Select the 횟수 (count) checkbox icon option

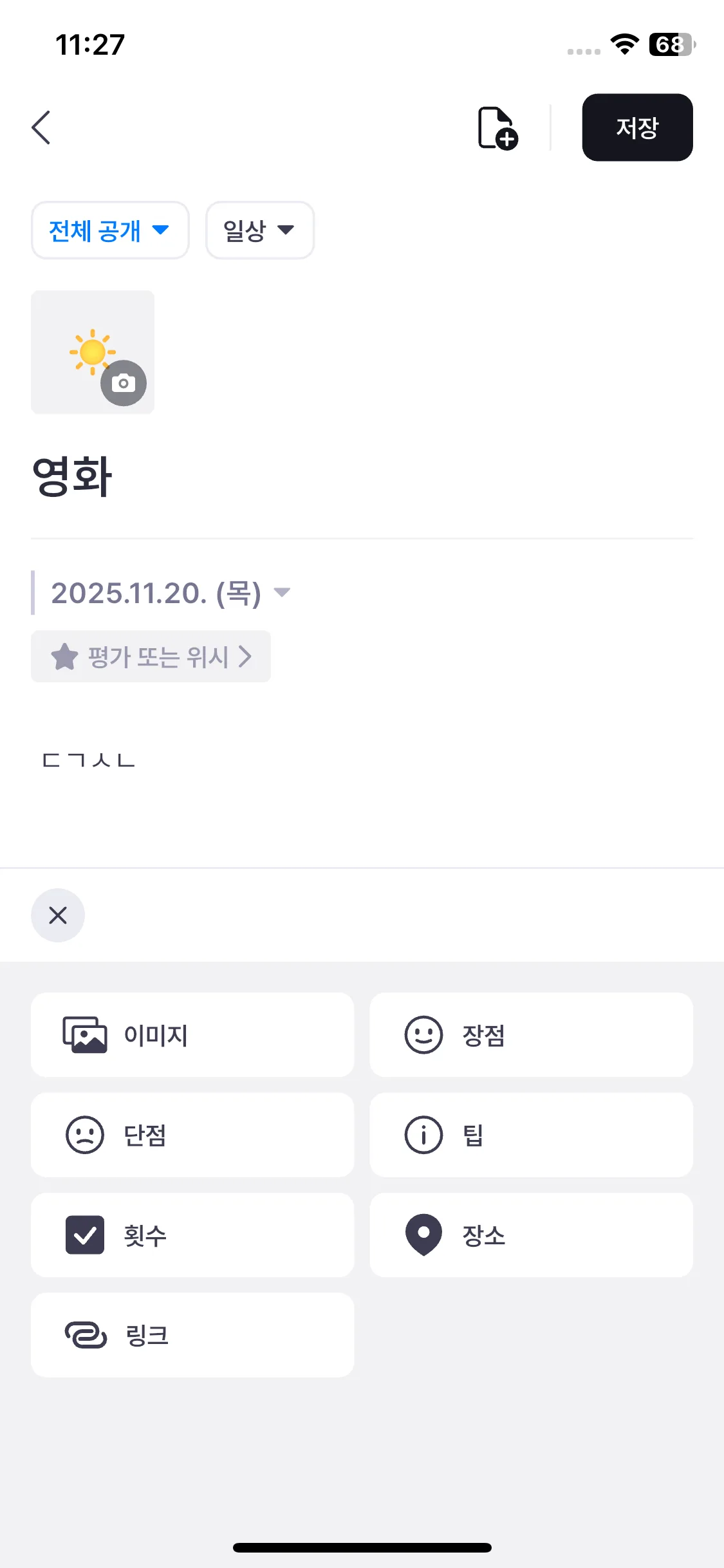click(85, 1234)
